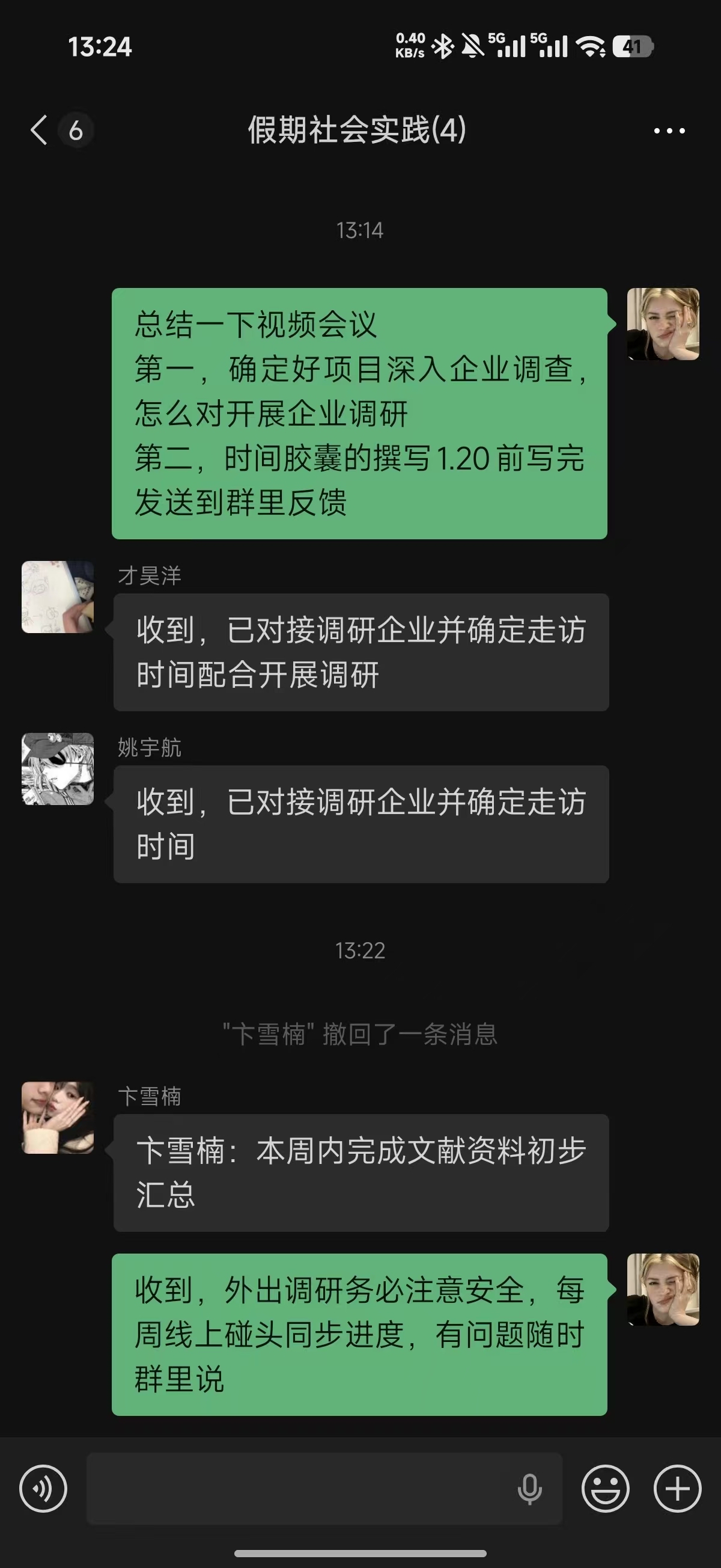Tap the microphone icon in the input field
Screen dimensions: 721x1568
pos(529,1489)
